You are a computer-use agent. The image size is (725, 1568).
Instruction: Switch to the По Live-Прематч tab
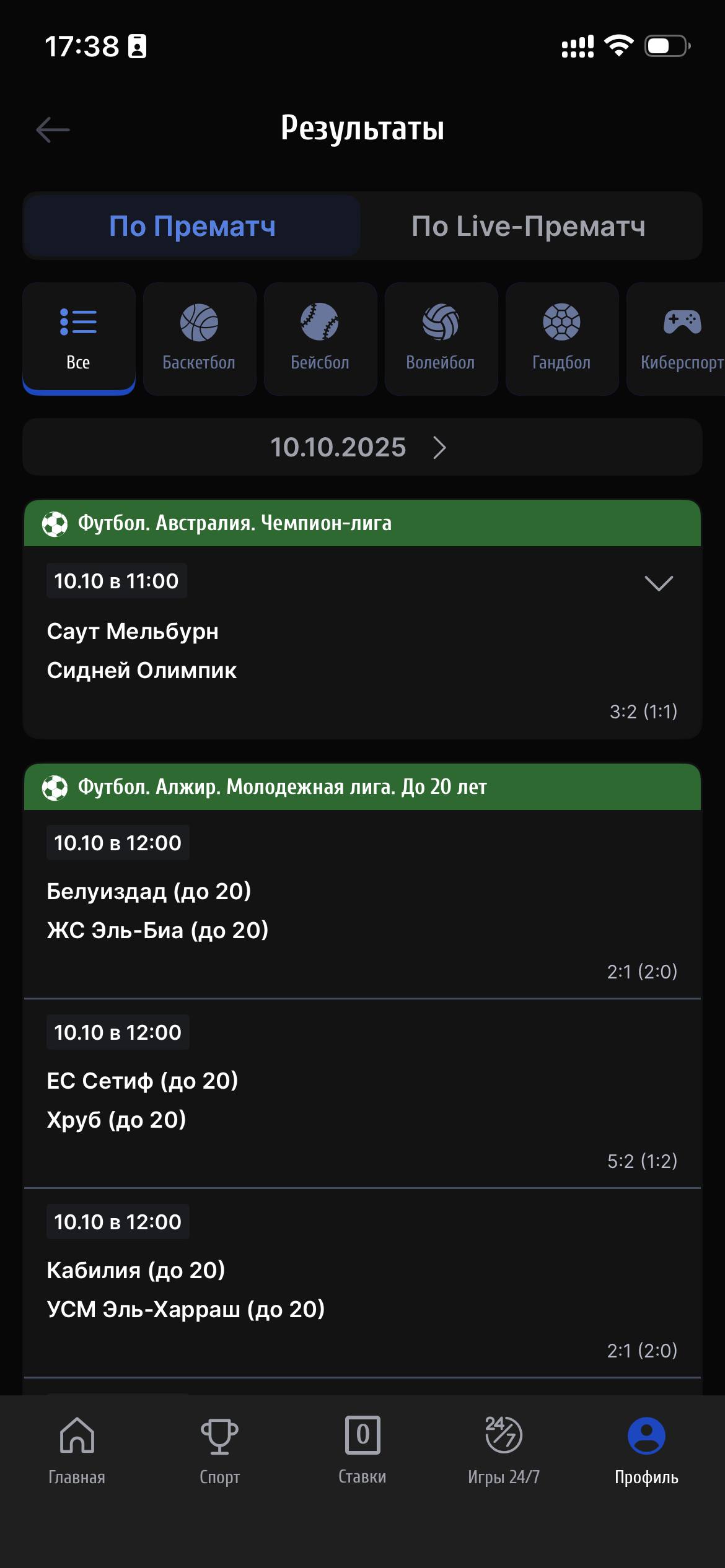529,226
